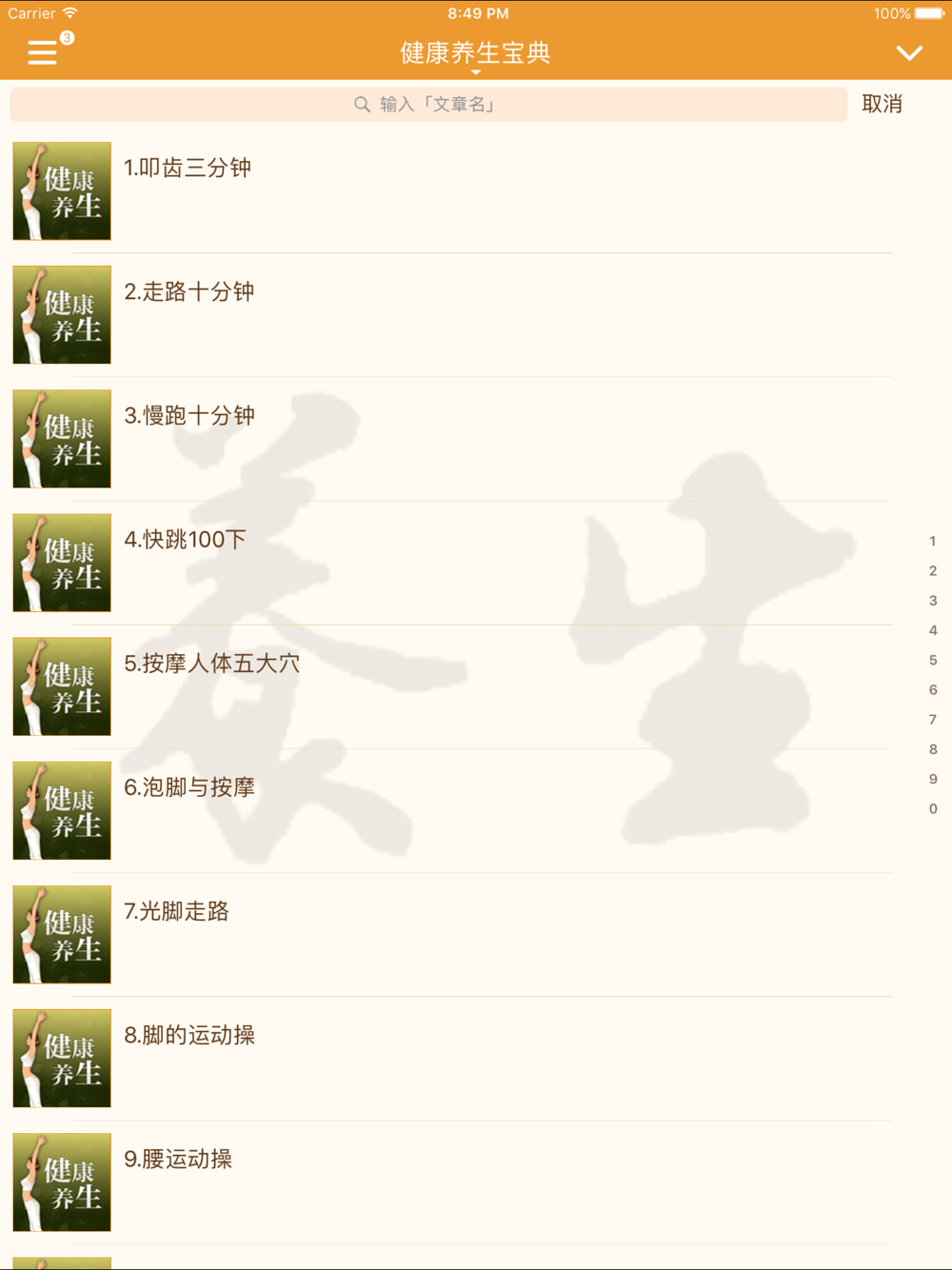This screenshot has height=1270, width=952.
Task: Expand the top-right chevron dropdown
Action: click(x=909, y=53)
